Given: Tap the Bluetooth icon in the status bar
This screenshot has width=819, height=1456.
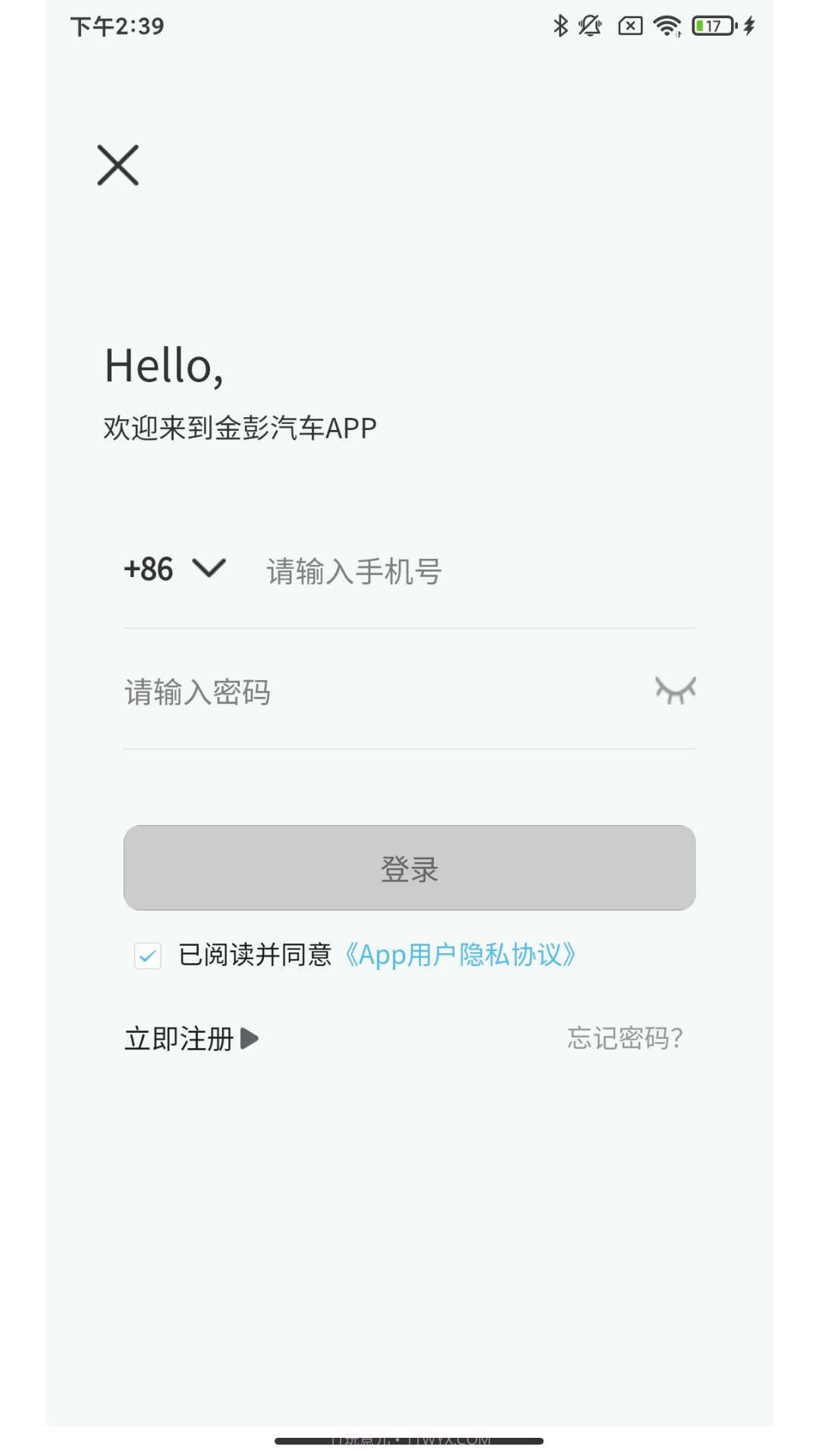Looking at the screenshot, I should click(x=560, y=25).
